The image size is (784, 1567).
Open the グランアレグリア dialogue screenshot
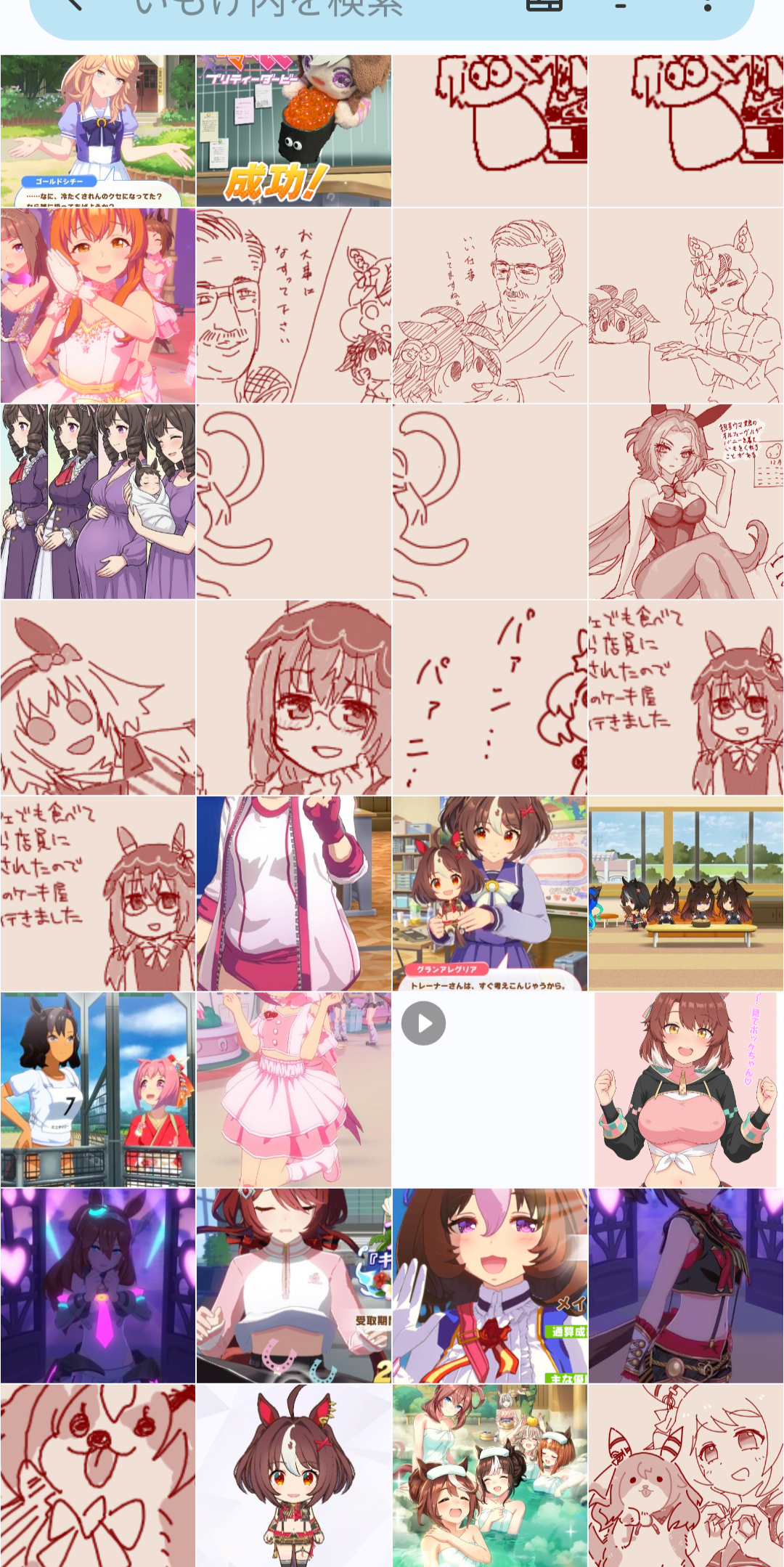(x=490, y=894)
